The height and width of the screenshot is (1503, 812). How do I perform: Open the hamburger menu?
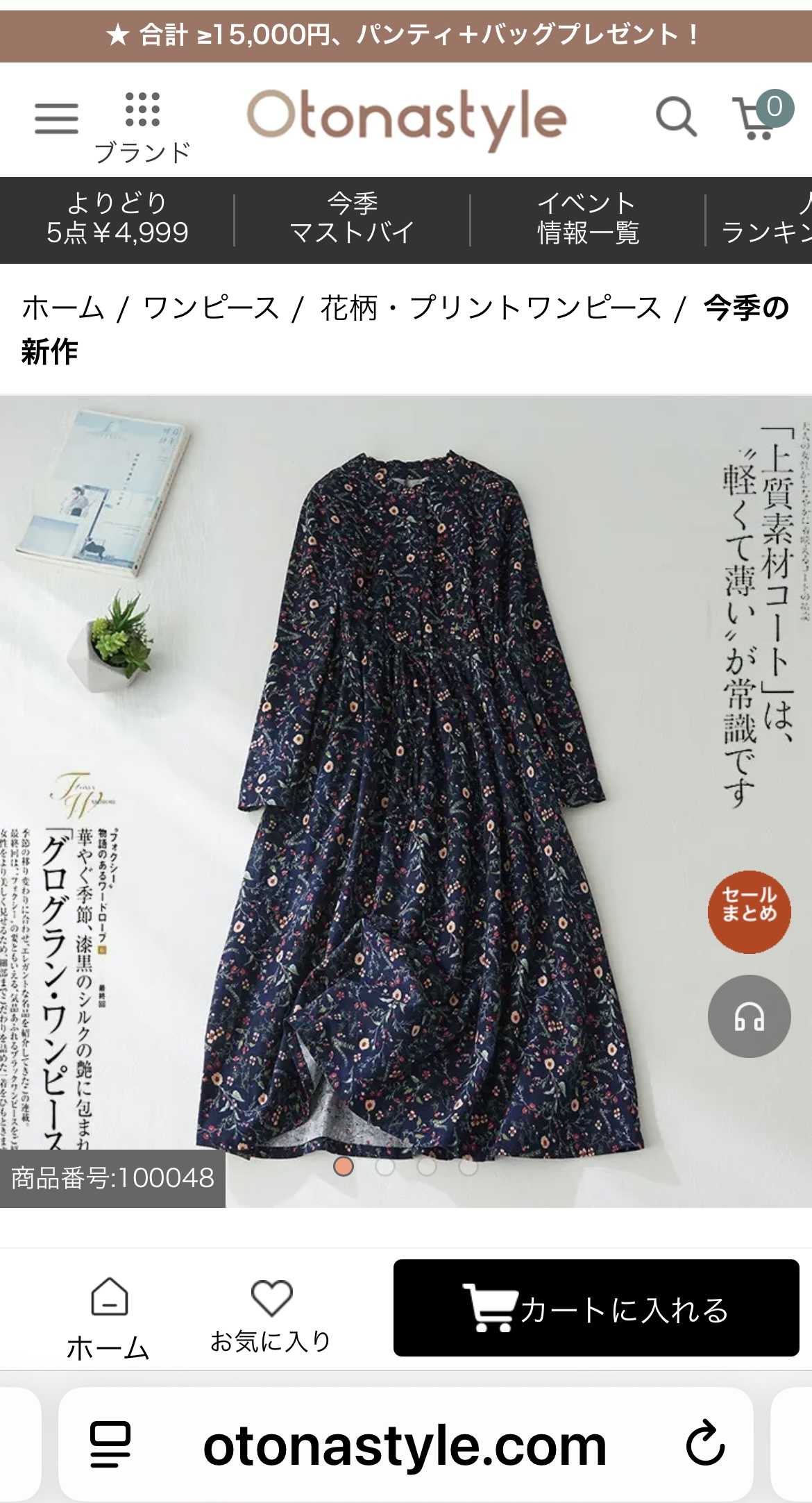57,119
